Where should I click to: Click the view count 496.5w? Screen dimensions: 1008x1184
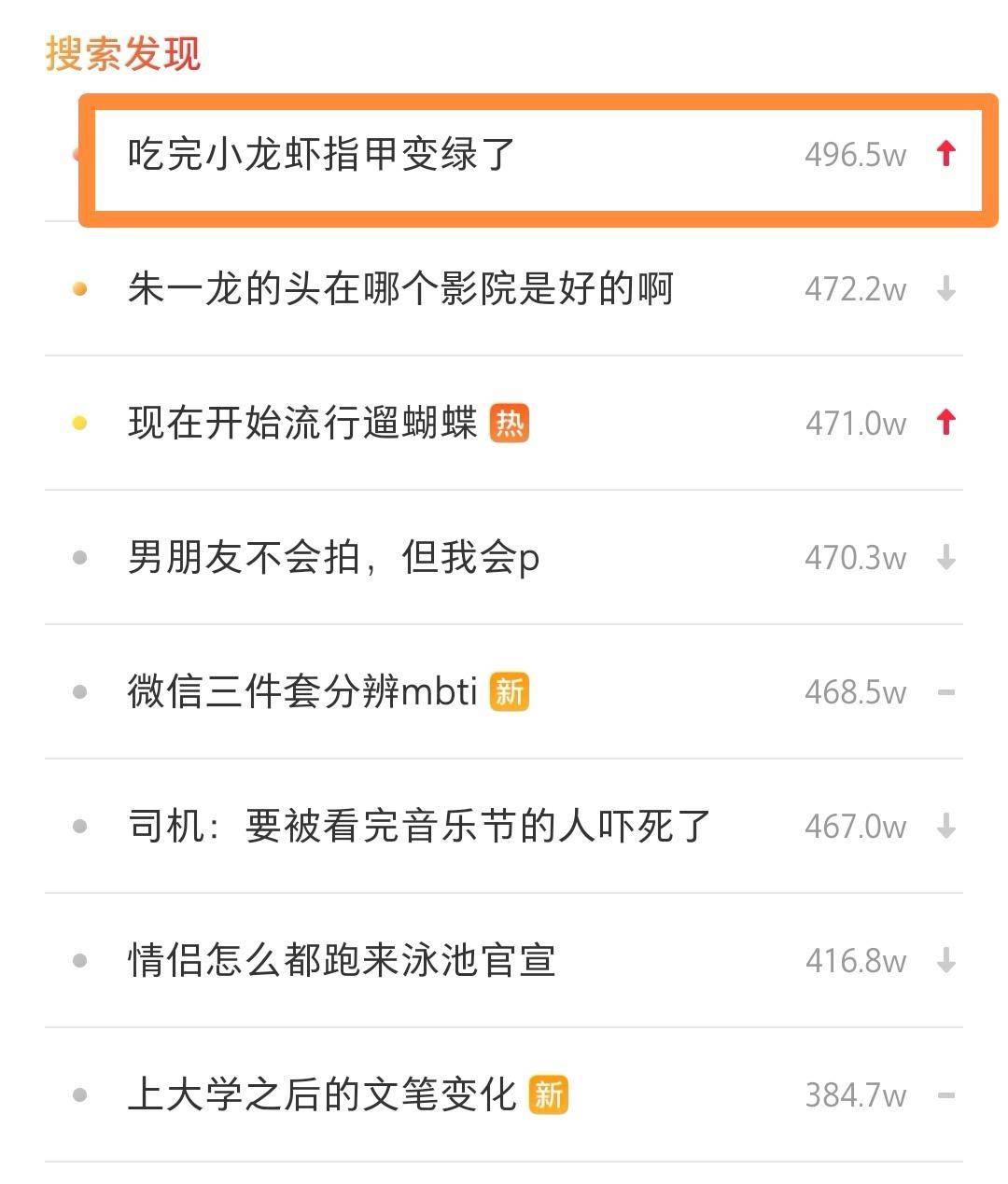click(854, 156)
